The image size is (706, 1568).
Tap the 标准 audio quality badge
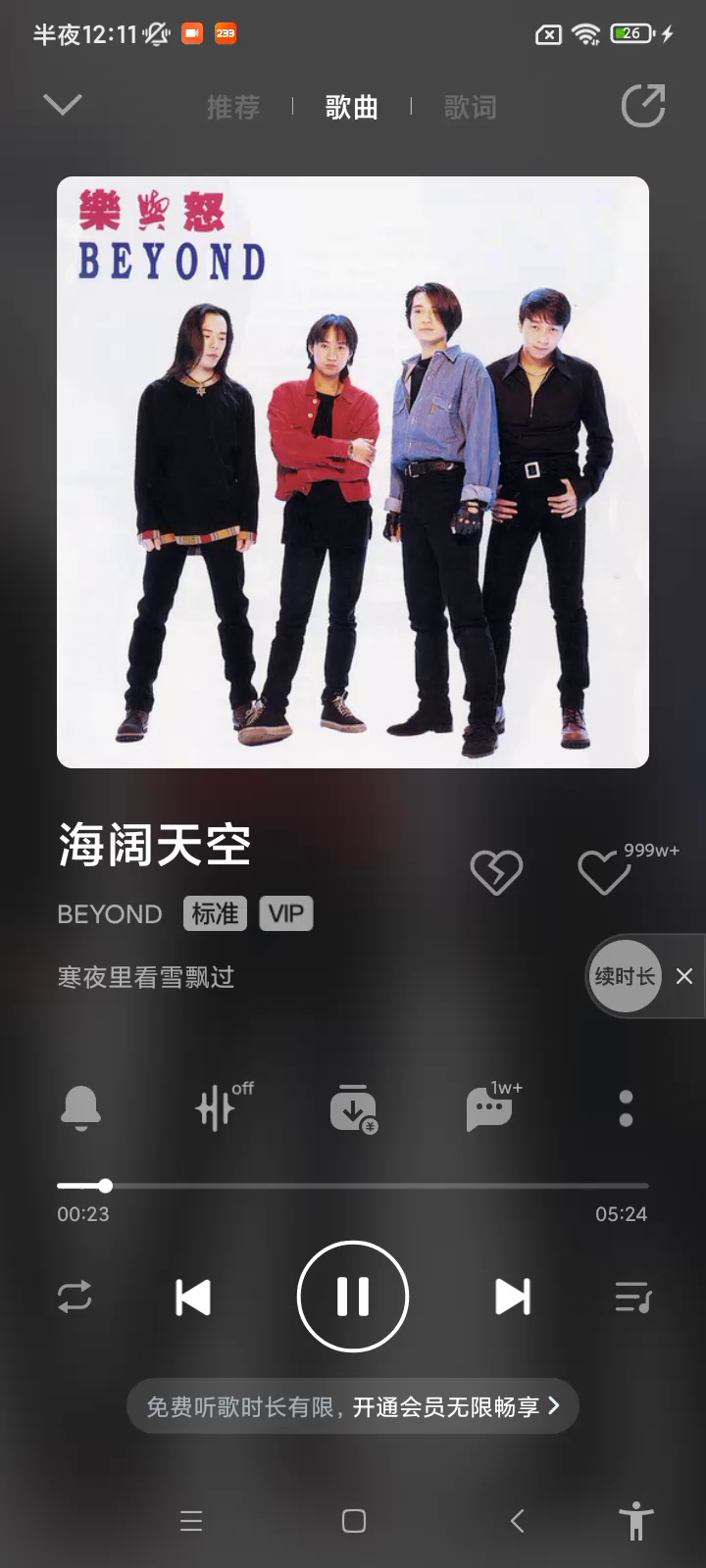[x=215, y=913]
